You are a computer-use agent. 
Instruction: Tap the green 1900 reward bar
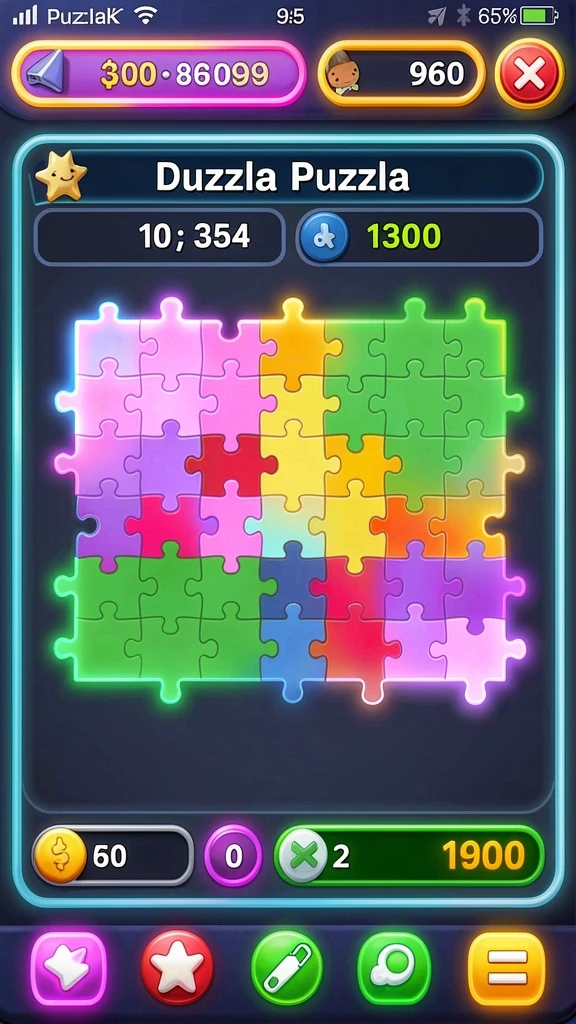409,856
